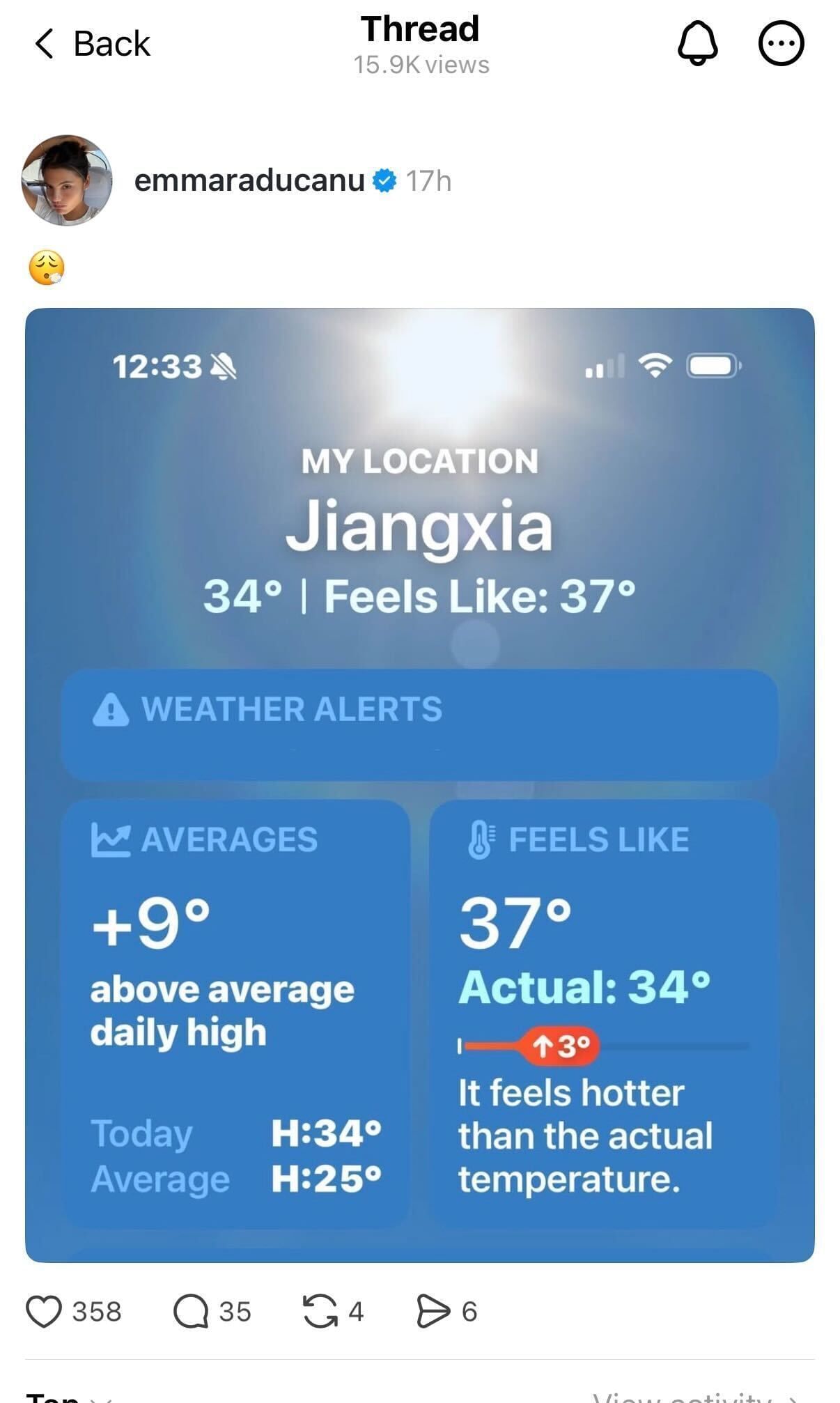Open the comments on the post

pos(192,1312)
